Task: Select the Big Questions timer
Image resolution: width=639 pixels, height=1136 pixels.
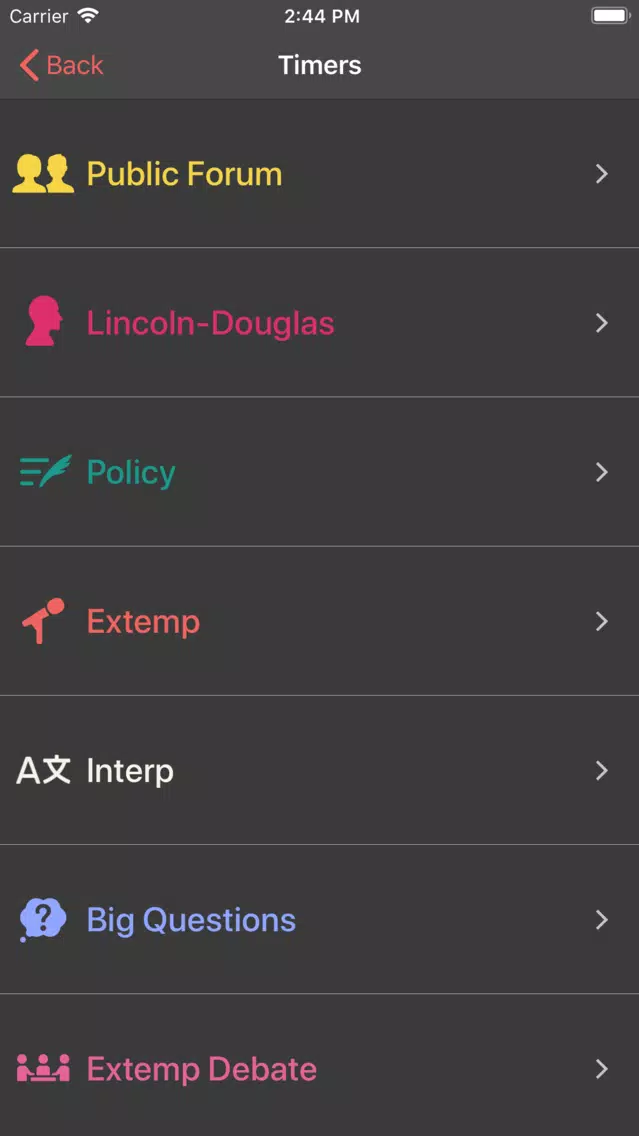Action: (320, 920)
